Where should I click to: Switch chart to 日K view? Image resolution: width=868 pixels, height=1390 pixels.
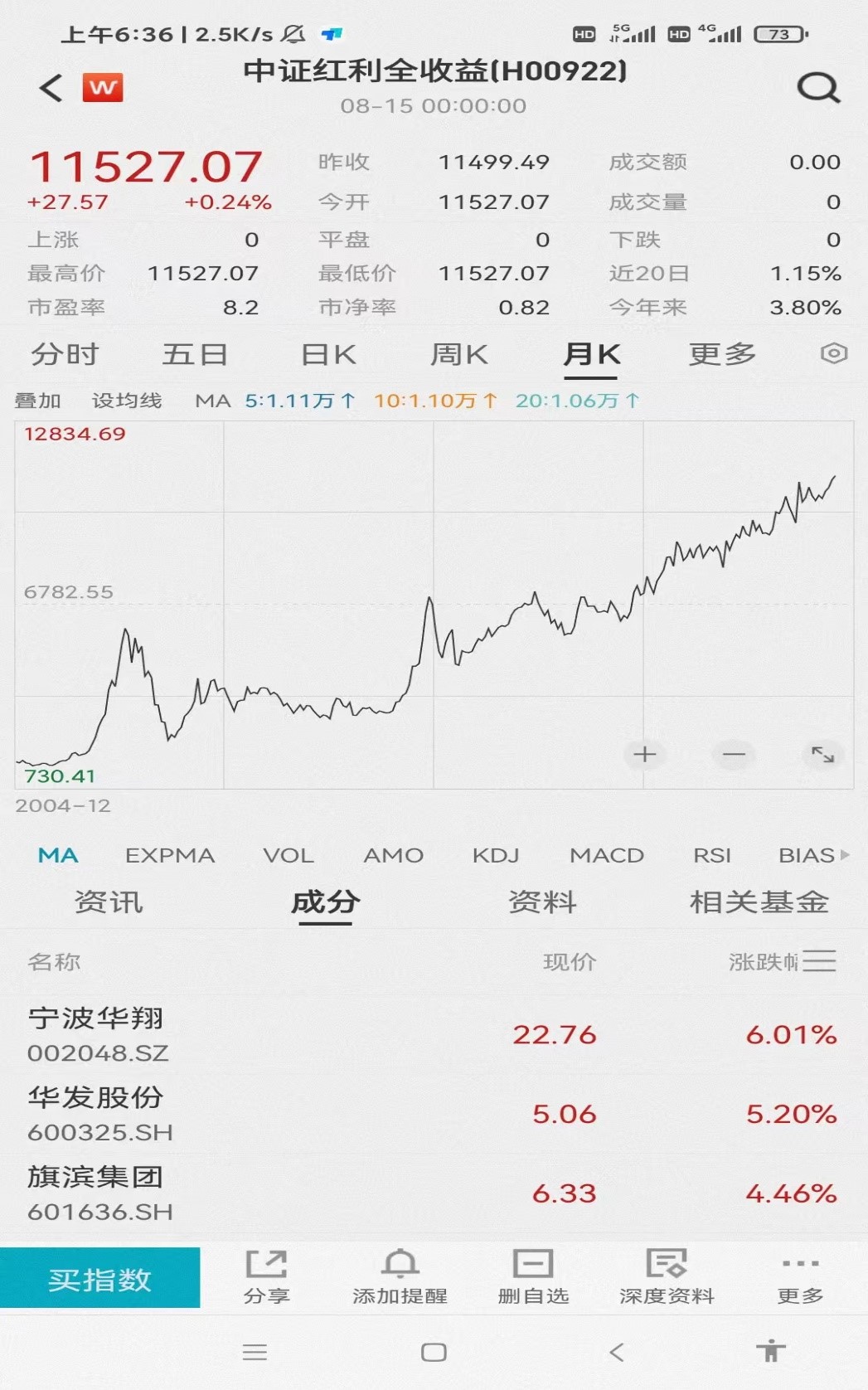(328, 355)
